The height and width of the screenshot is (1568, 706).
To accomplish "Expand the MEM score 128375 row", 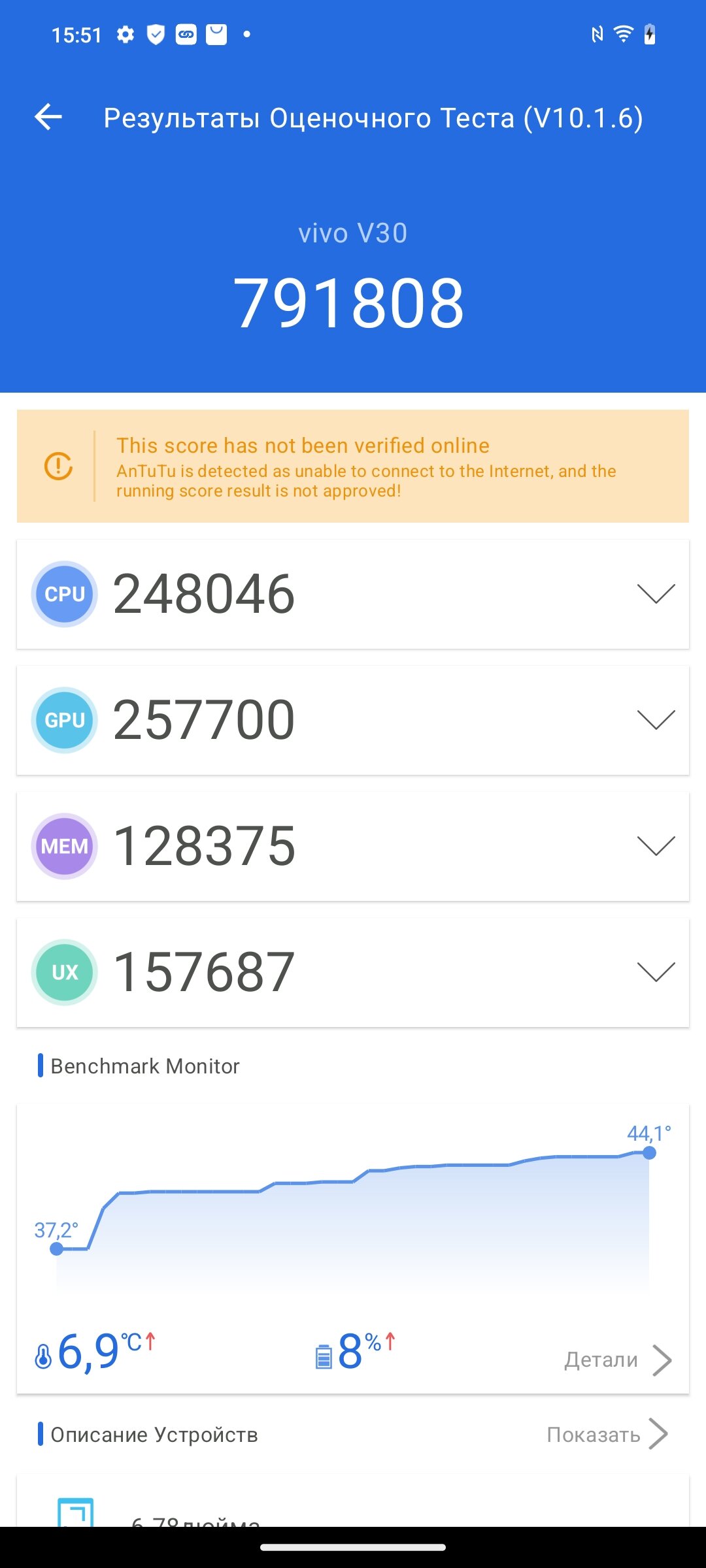I will pos(353,846).
